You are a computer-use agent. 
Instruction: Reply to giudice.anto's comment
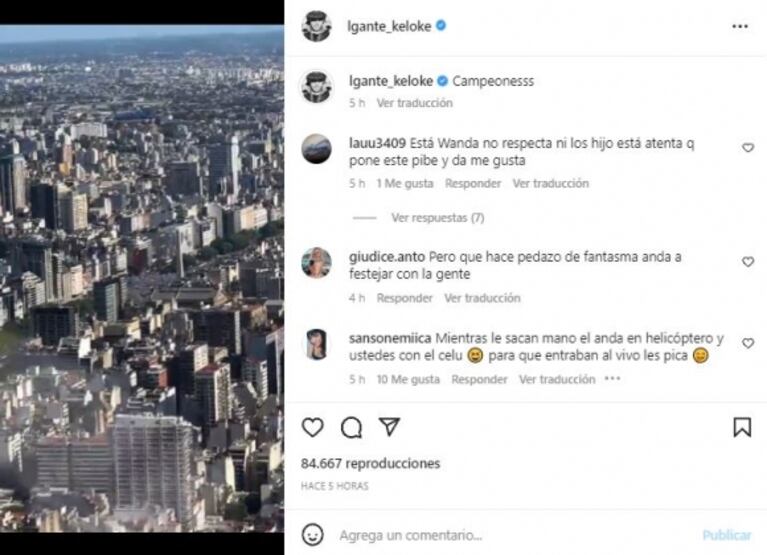pos(404,298)
